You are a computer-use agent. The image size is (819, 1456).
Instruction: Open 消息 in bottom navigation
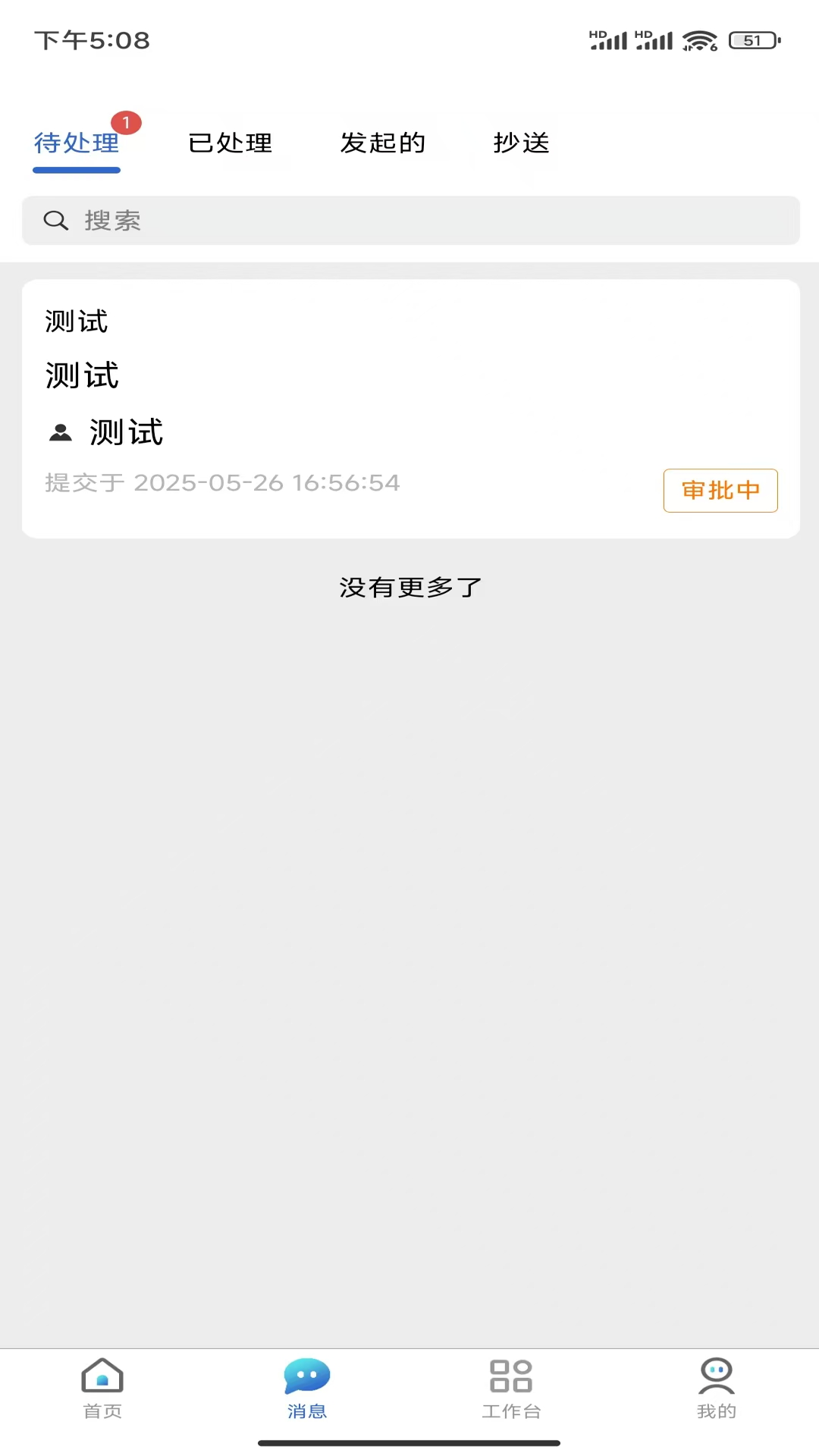click(x=307, y=1389)
